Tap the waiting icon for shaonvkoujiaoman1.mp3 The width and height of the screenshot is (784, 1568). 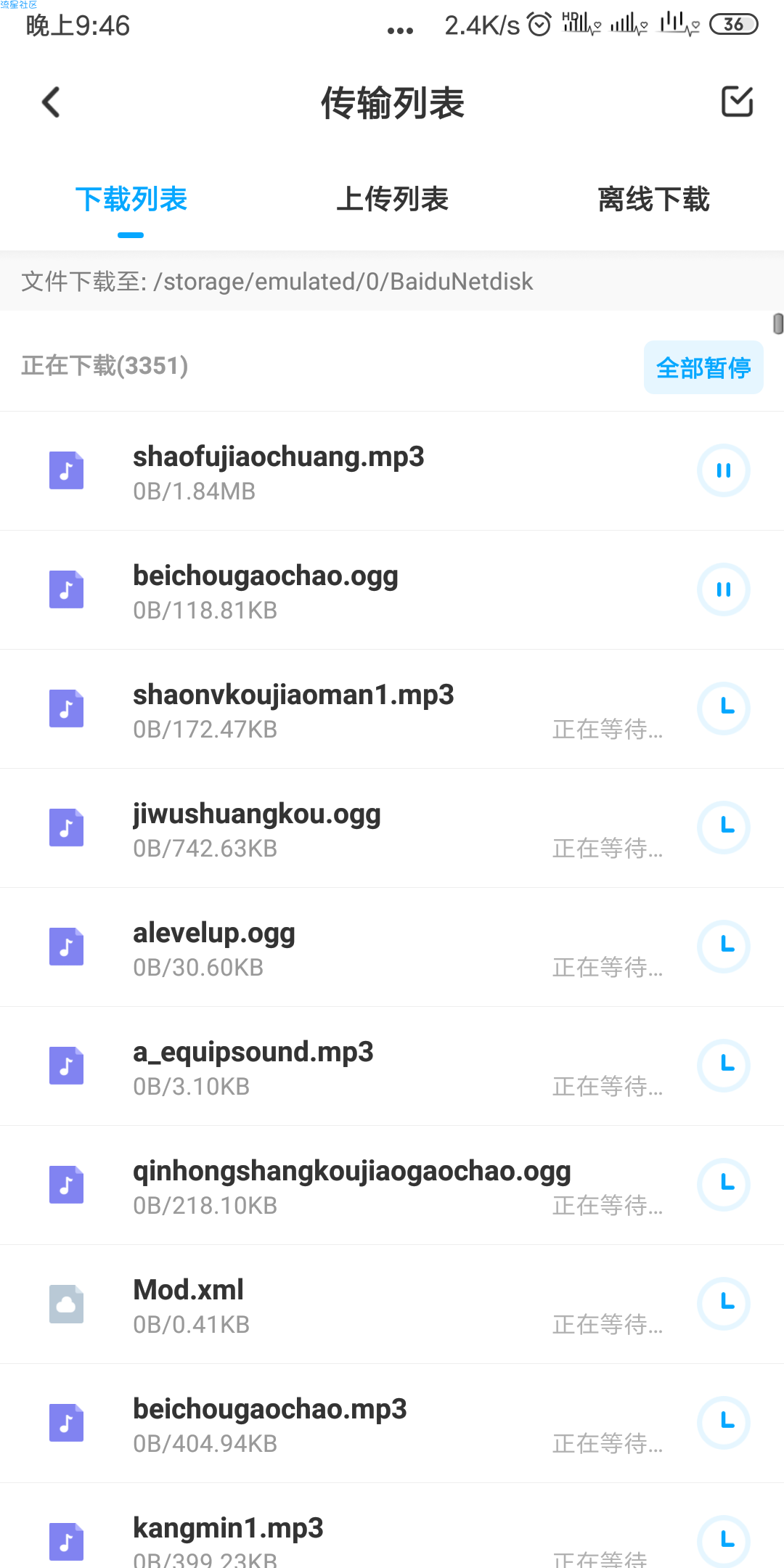pyautogui.click(x=724, y=709)
